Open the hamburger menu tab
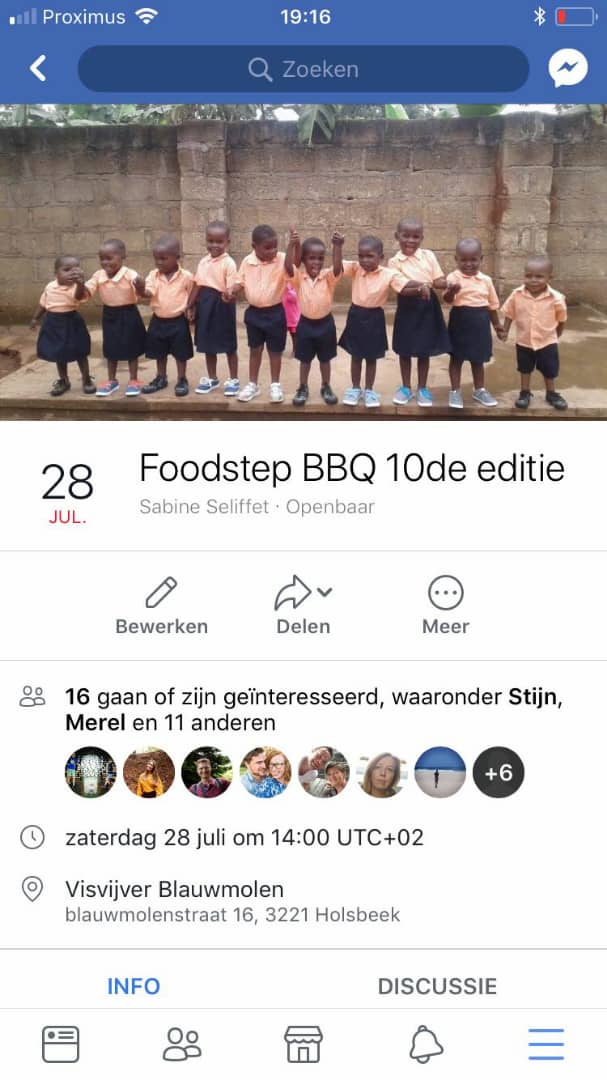The image size is (607, 1080). (546, 1044)
